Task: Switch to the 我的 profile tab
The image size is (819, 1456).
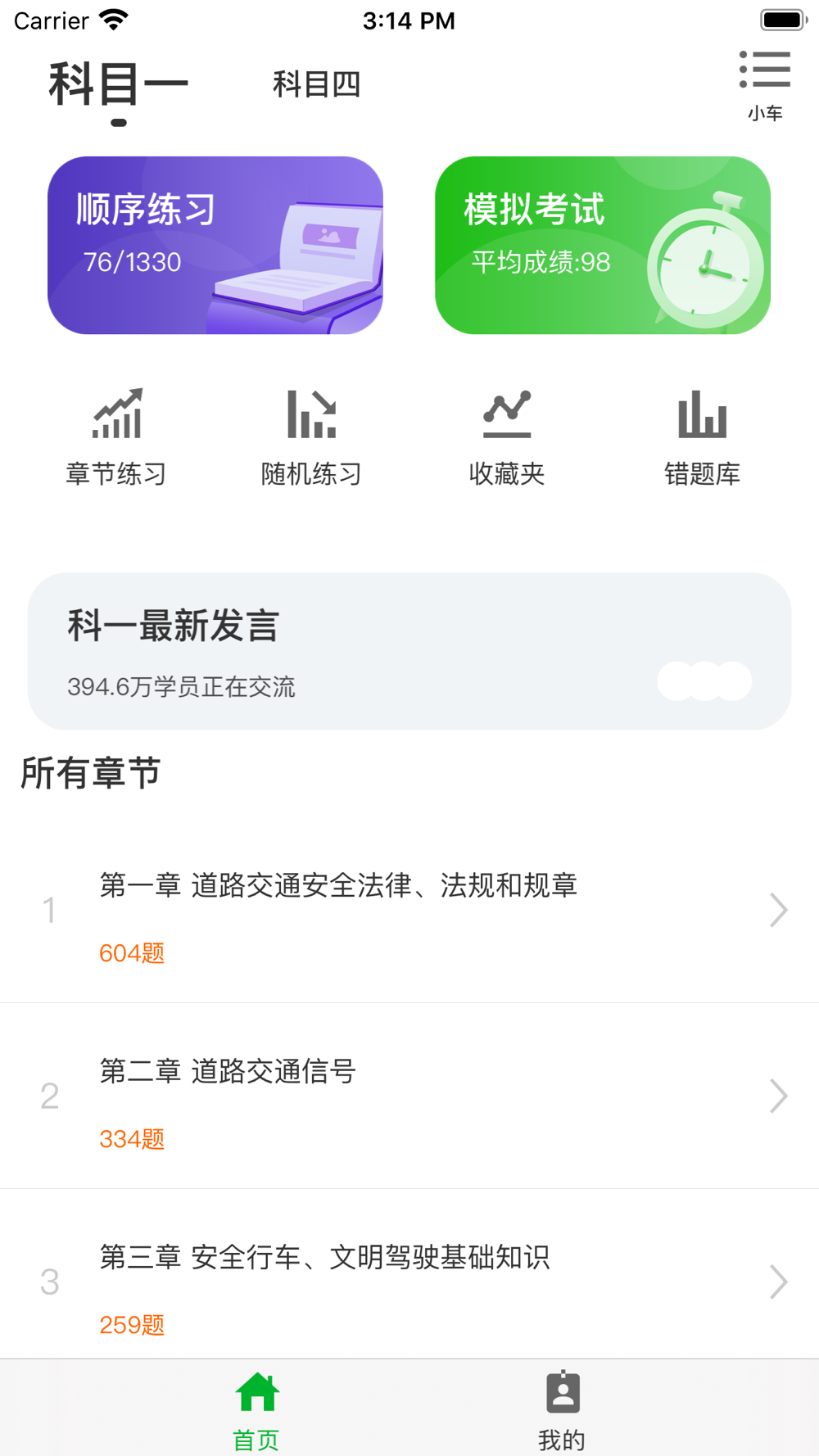Action: pyautogui.click(x=562, y=1410)
